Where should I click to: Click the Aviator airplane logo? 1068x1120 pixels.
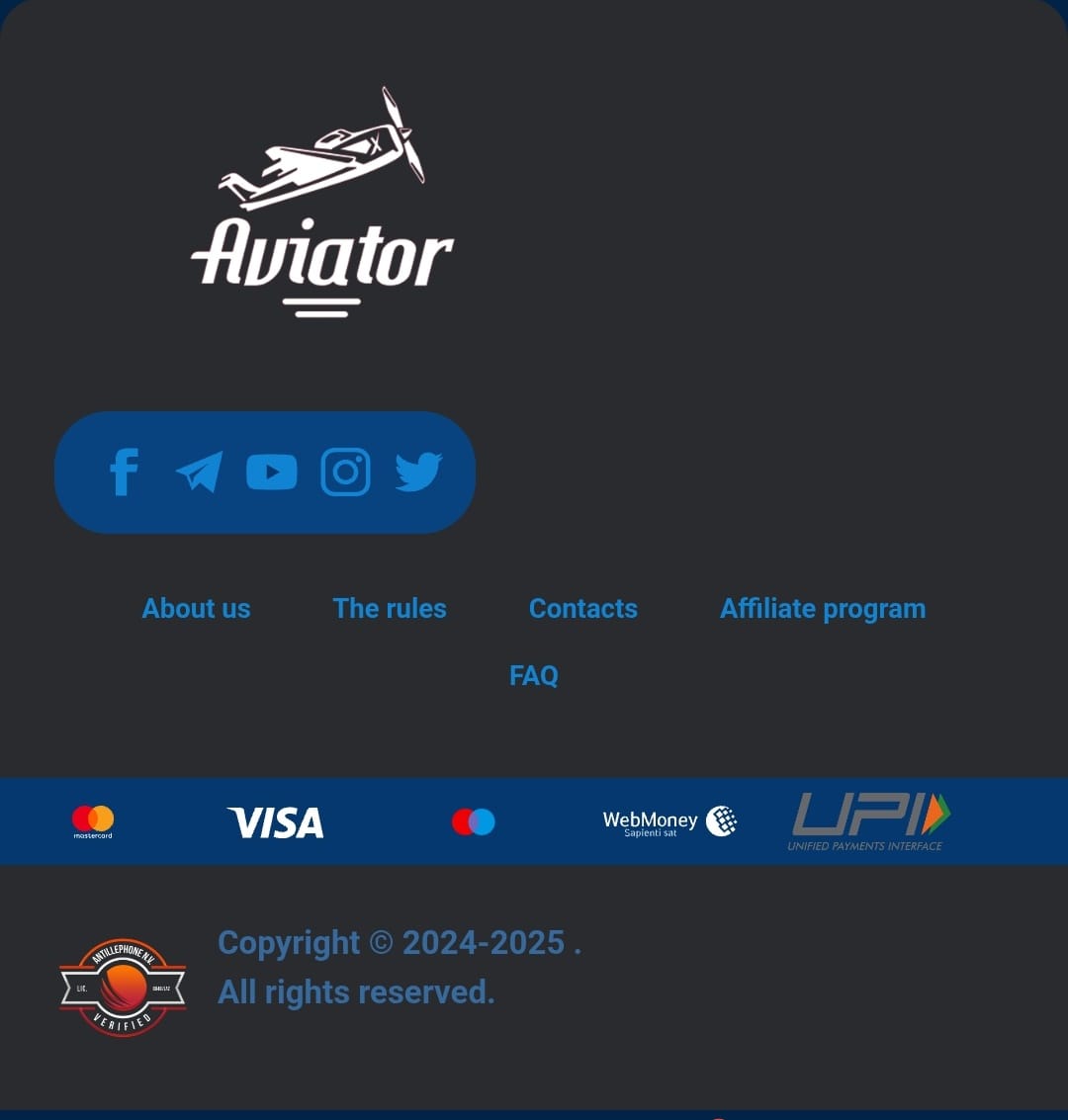321,198
